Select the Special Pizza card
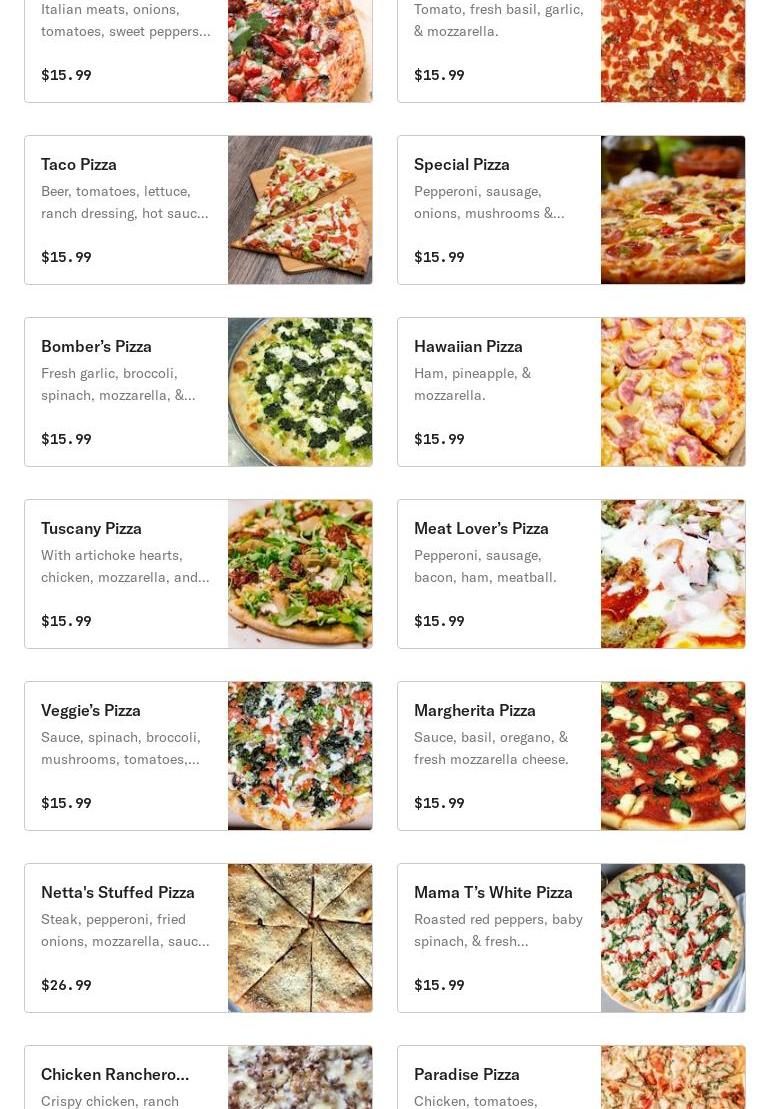Screen dimensions: 770x1109 (571, 210)
